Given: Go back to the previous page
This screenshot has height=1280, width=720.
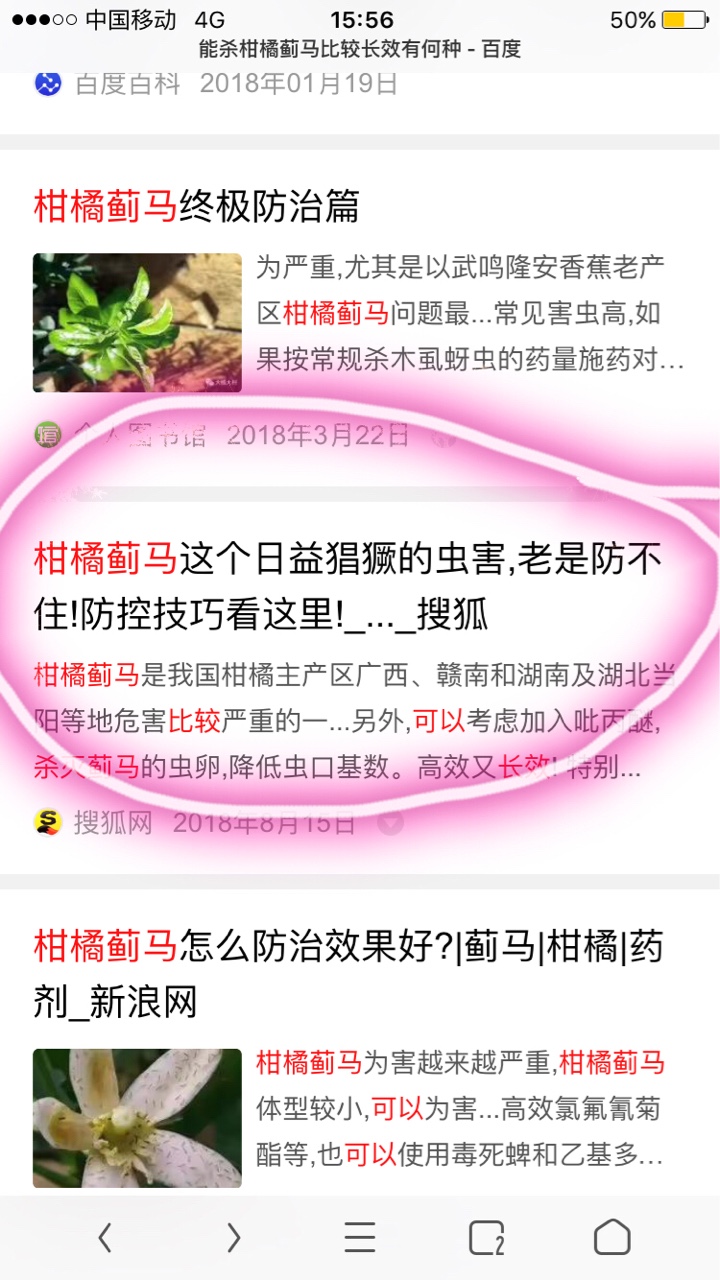Looking at the screenshot, I should [x=104, y=1238].
